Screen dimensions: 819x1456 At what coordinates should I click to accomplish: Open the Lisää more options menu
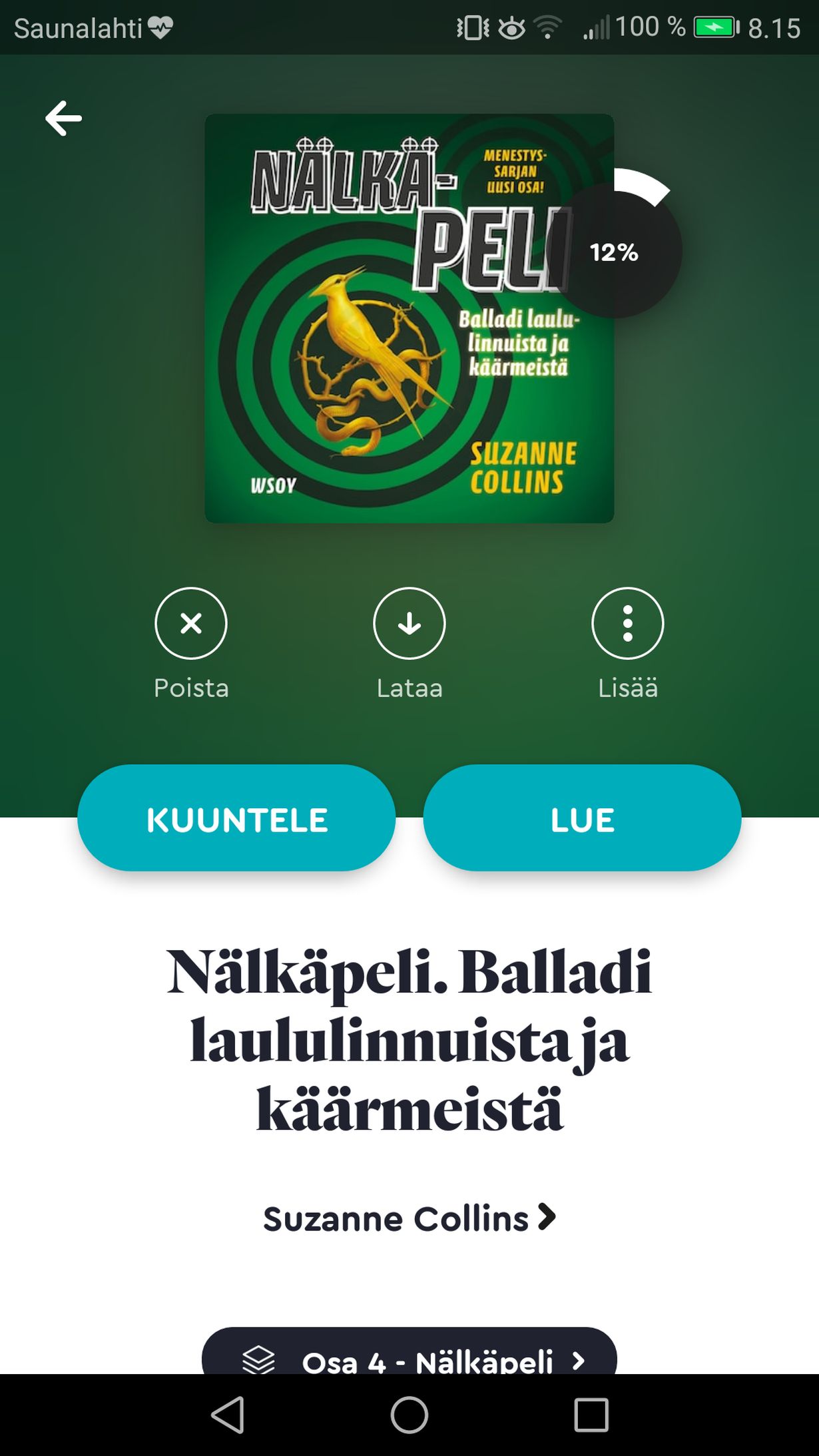tap(627, 624)
